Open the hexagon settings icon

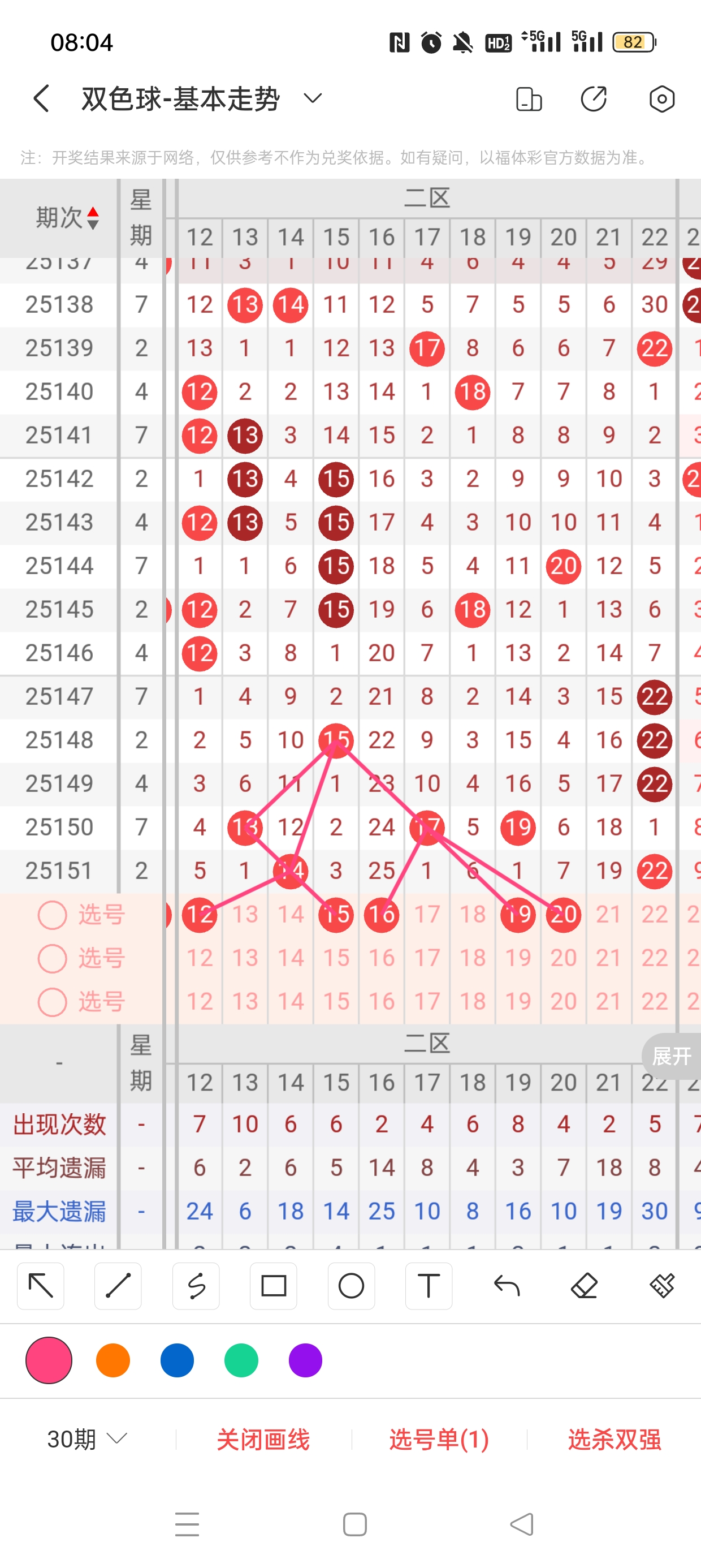click(661, 98)
